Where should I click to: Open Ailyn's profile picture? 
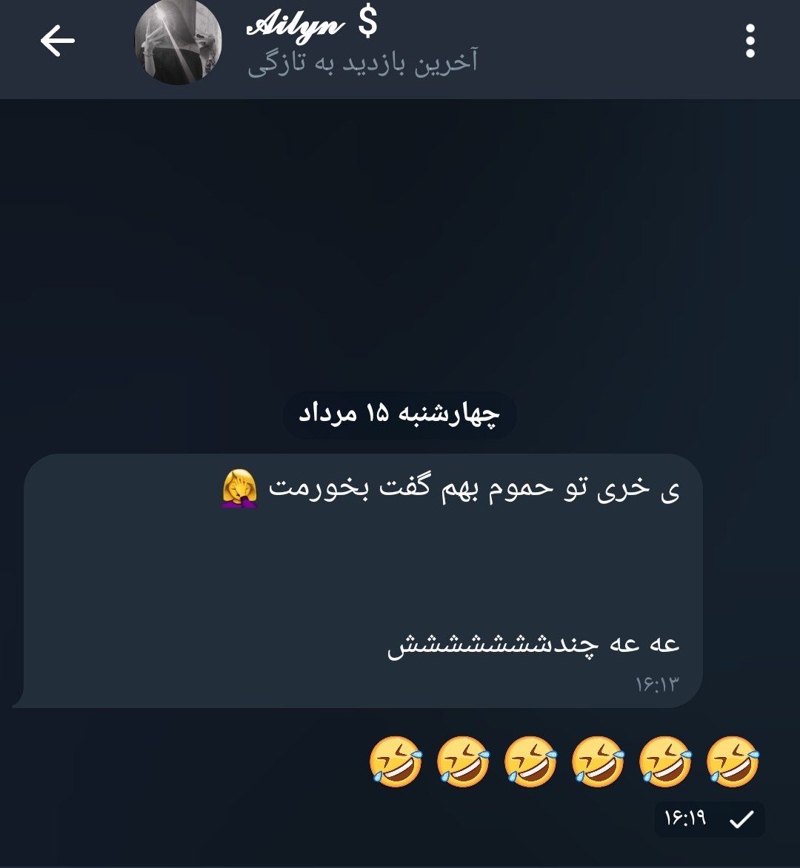pyautogui.click(x=178, y=41)
